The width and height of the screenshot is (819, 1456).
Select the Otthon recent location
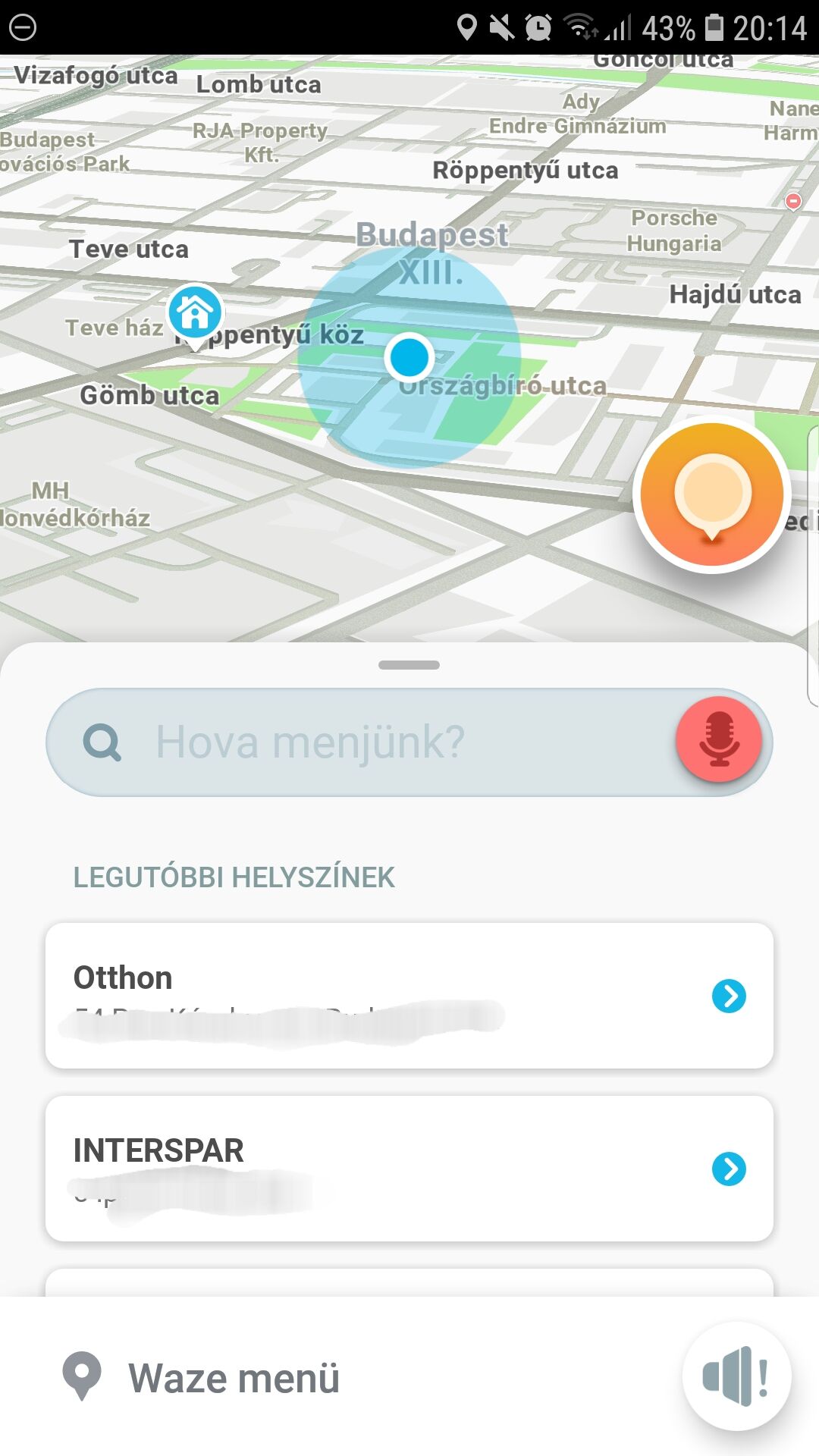click(409, 995)
